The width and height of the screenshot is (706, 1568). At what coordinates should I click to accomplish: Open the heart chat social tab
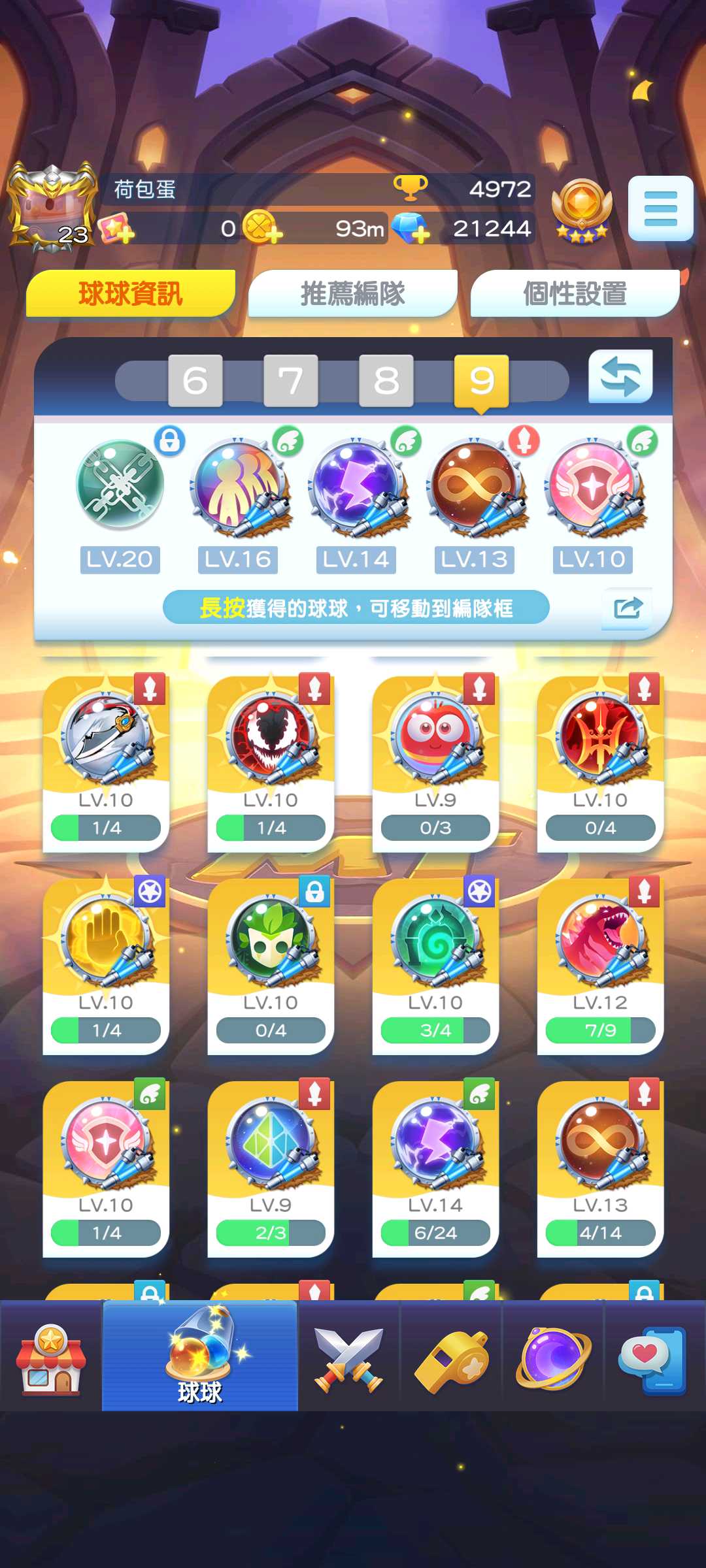654,1359
